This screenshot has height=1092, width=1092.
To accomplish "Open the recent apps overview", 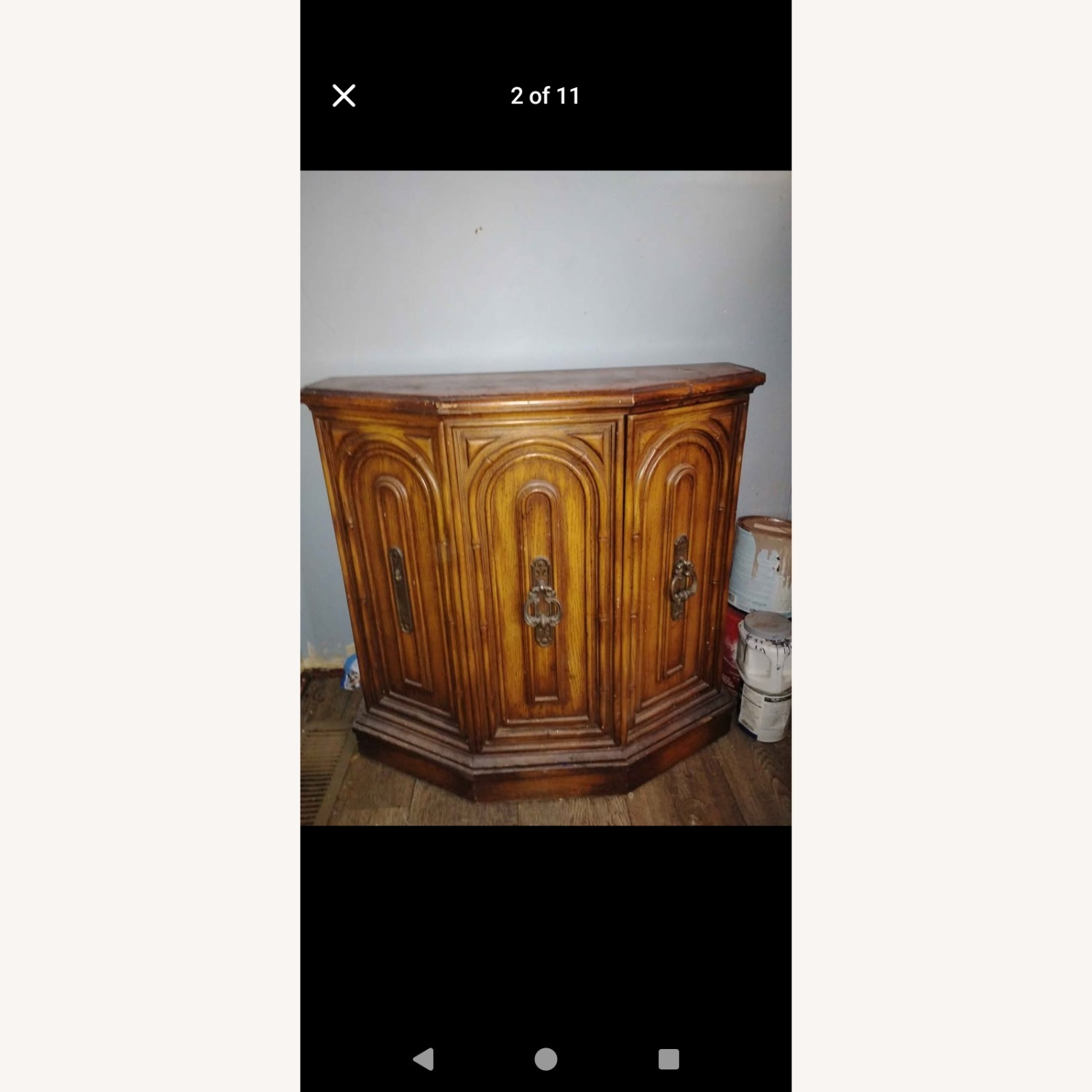I will pos(668,1059).
